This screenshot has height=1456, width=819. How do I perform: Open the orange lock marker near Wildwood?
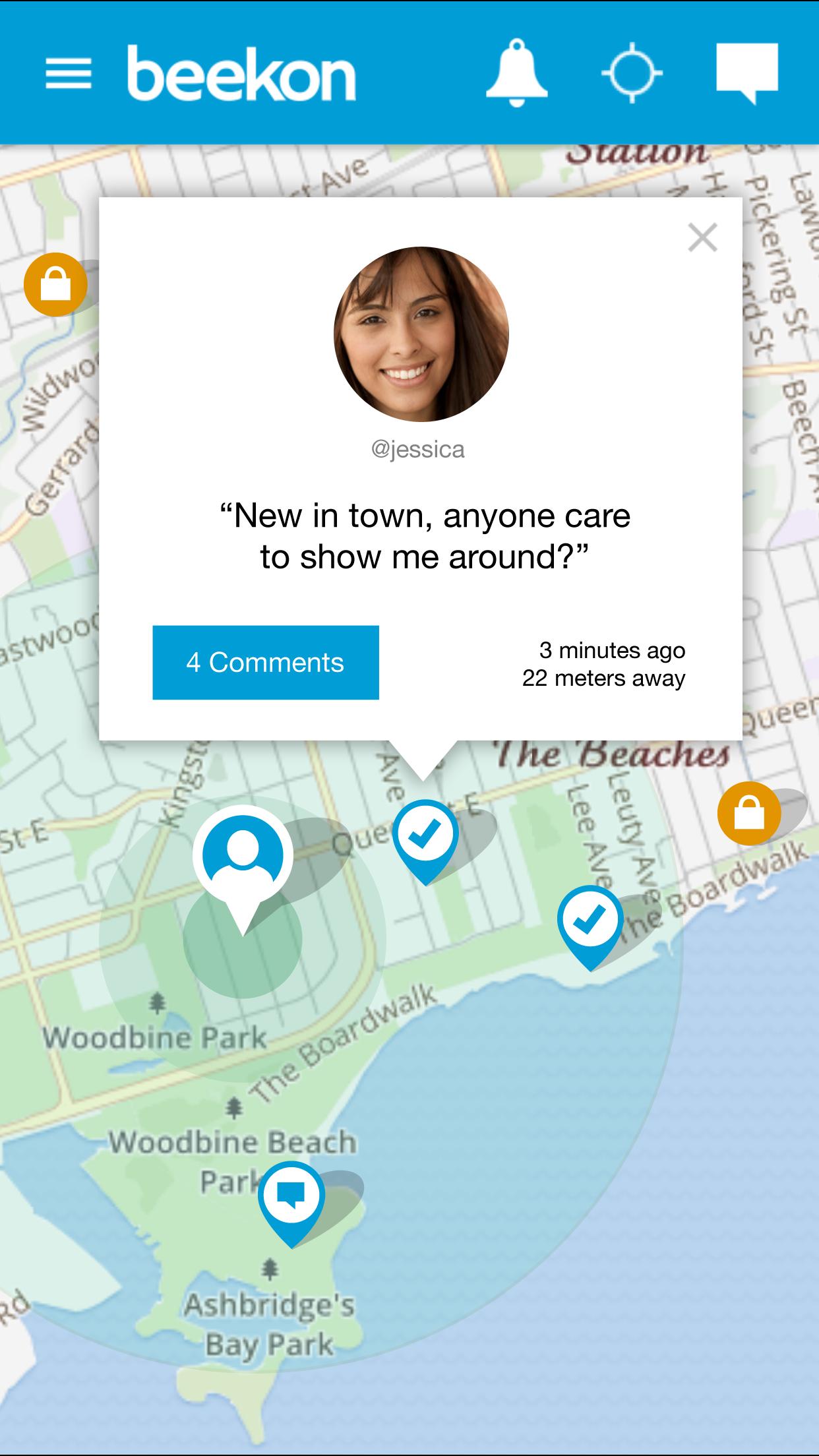coord(55,285)
